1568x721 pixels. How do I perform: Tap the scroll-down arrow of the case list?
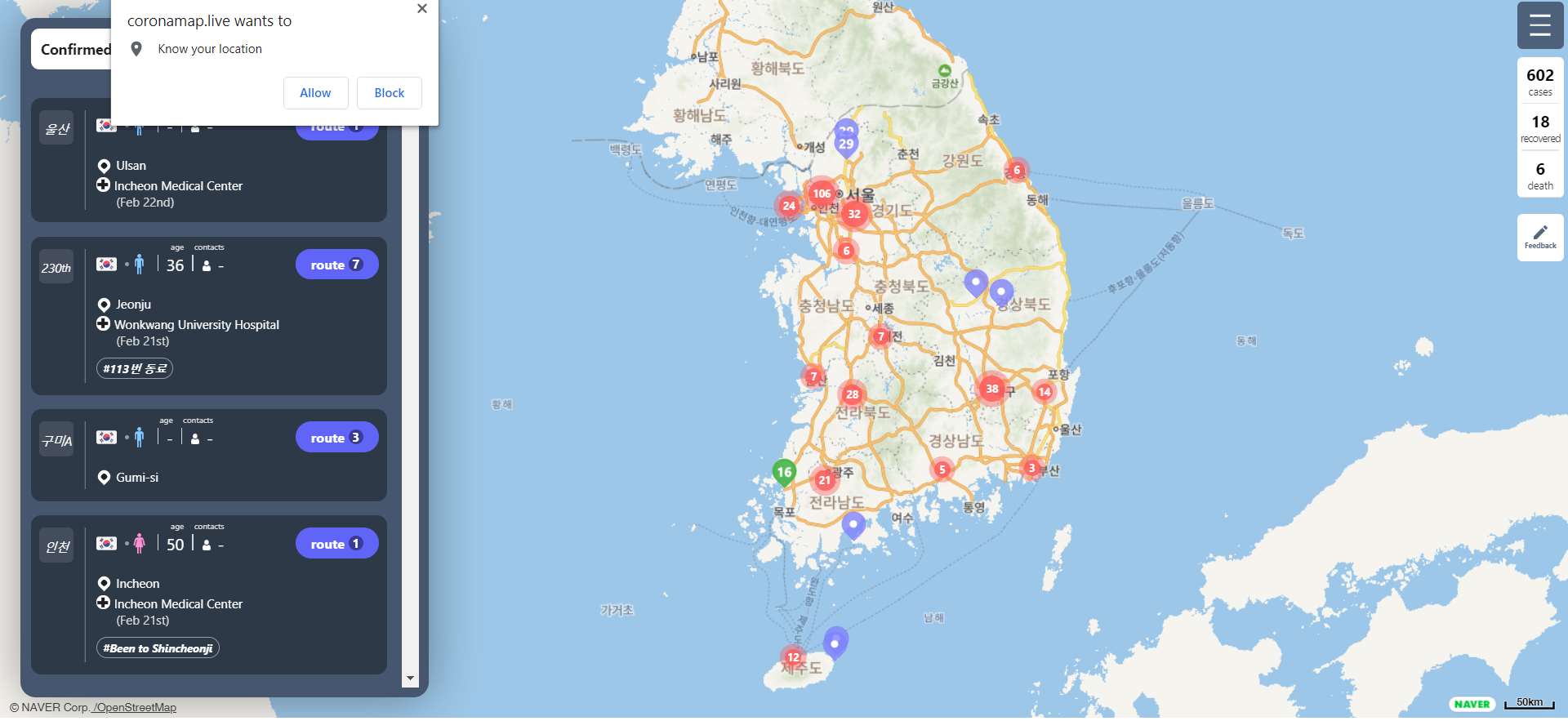tap(410, 679)
